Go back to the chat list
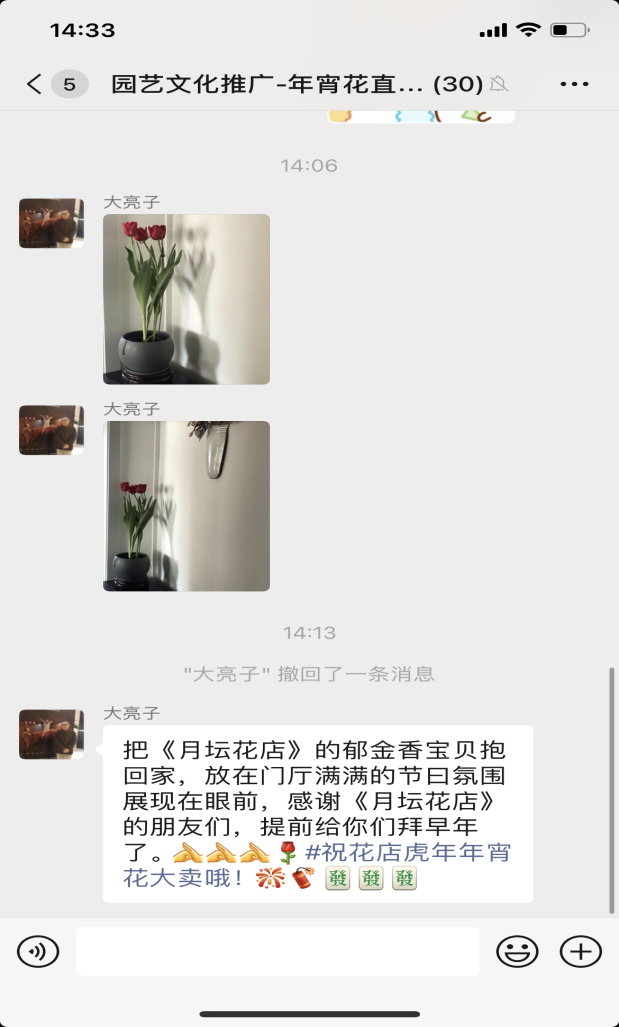 35,84
